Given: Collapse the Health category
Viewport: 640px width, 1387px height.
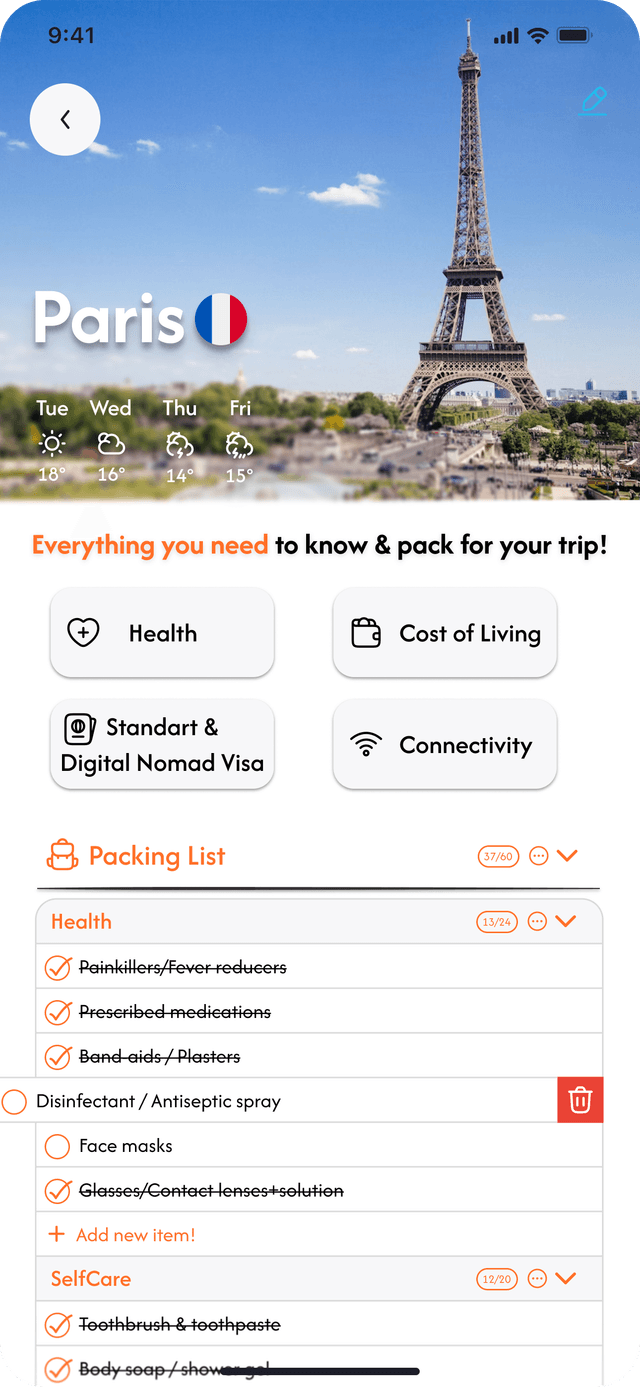Looking at the screenshot, I should coord(566,922).
